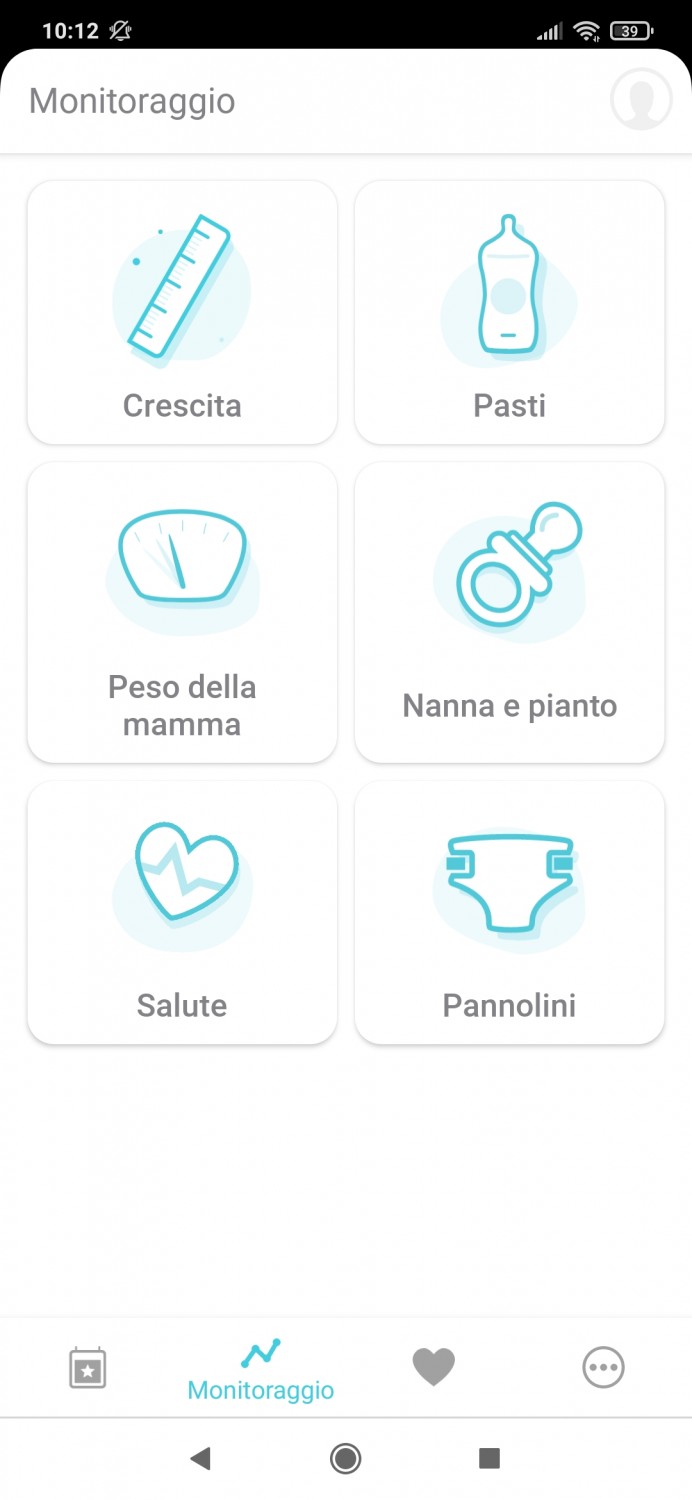
Task: Tap the system back button
Action: click(200, 1459)
